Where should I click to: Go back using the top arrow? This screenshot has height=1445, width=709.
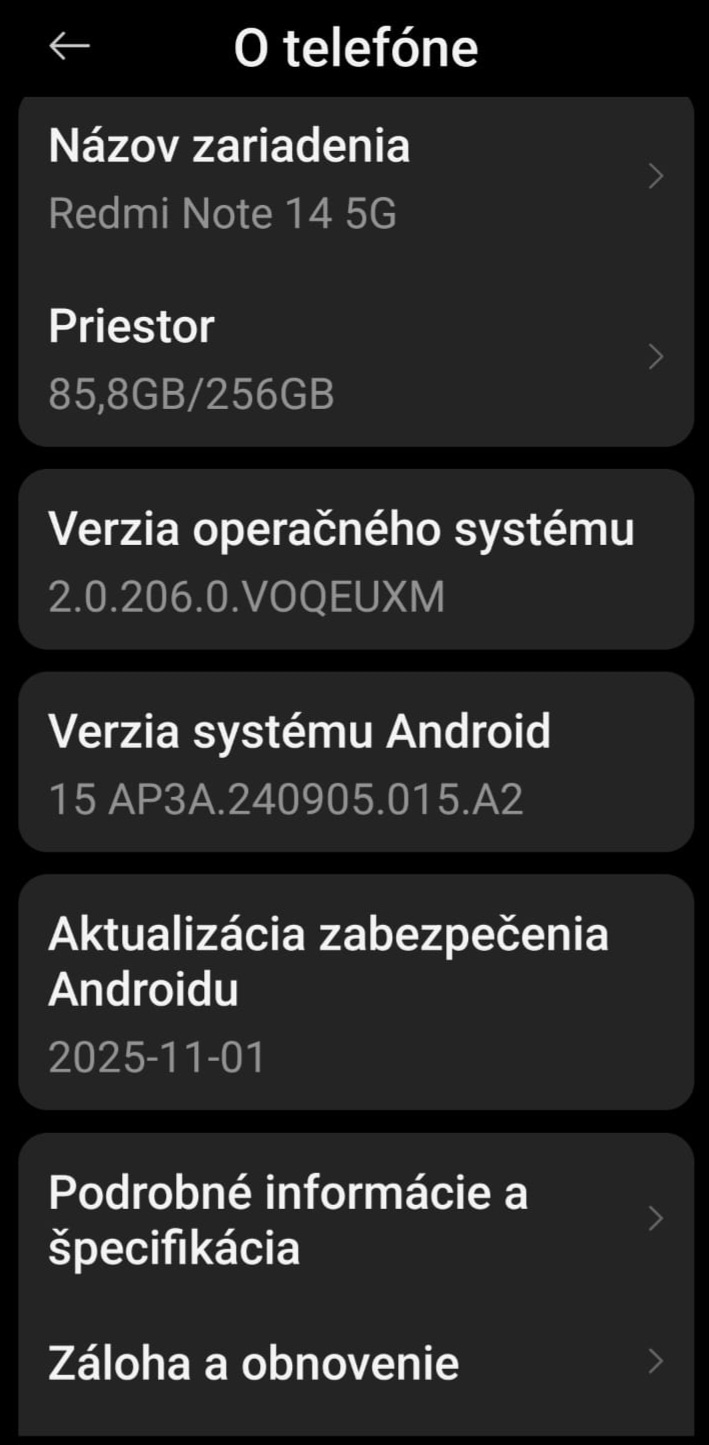[69, 47]
